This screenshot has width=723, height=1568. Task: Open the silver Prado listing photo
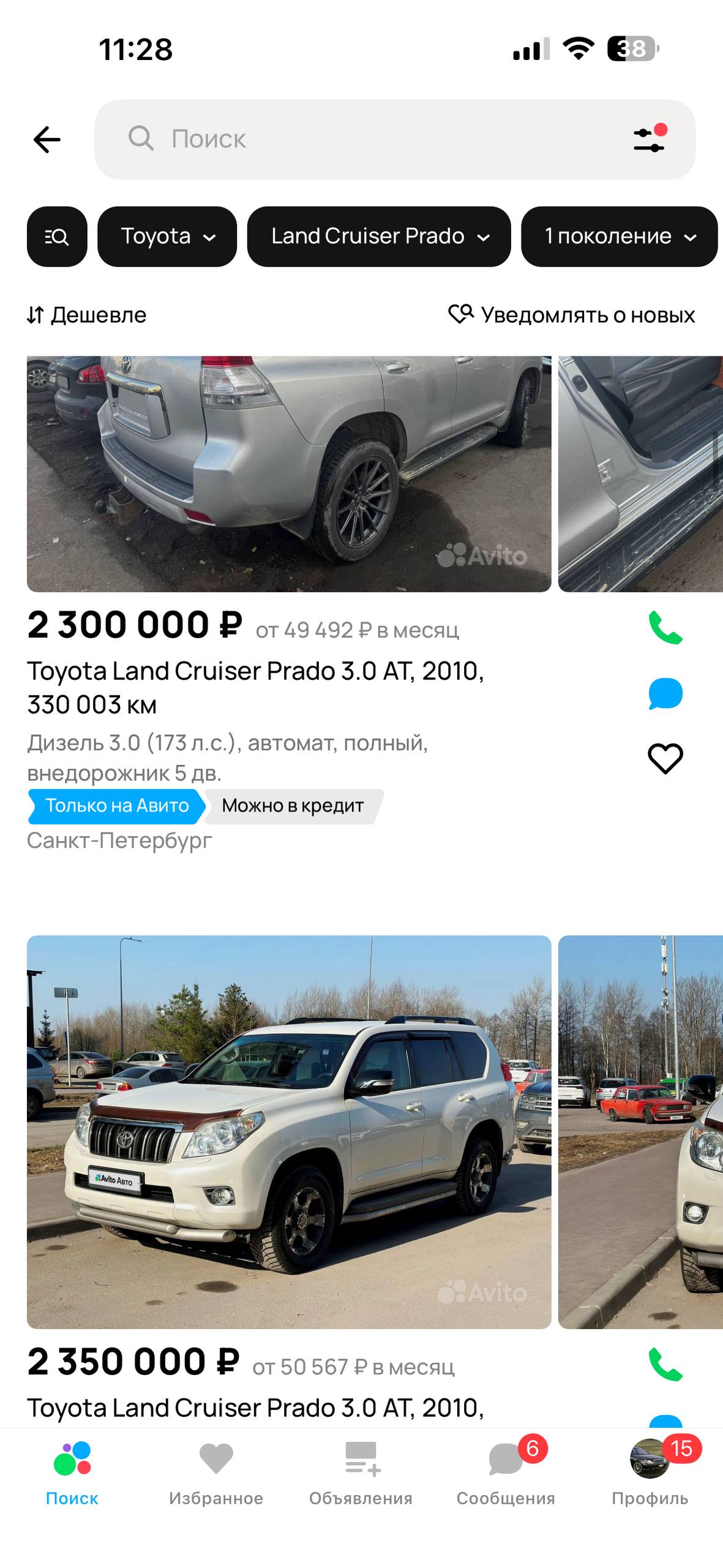[289, 474]
